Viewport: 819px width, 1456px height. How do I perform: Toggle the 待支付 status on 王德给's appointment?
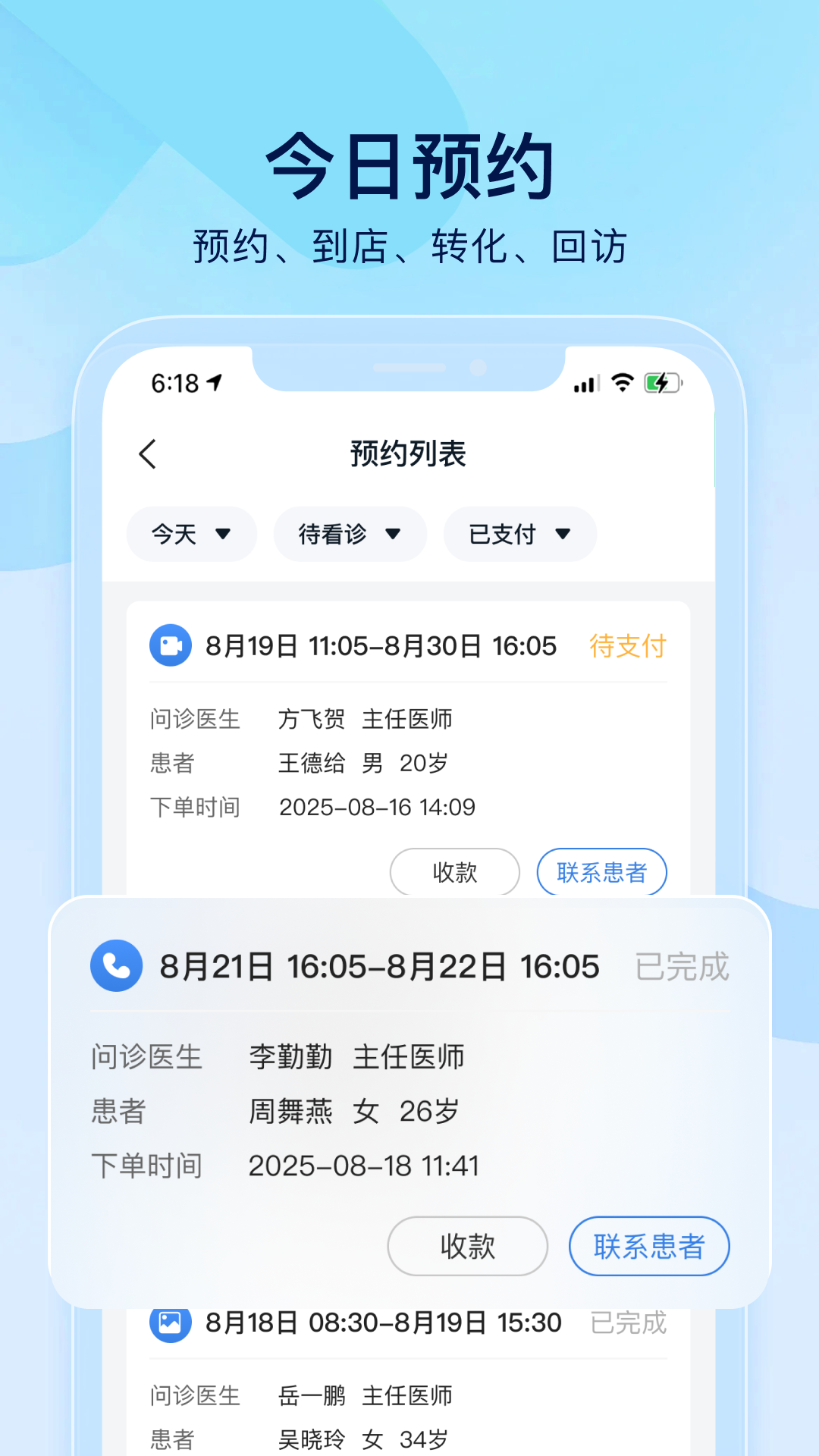coord(628,647)
